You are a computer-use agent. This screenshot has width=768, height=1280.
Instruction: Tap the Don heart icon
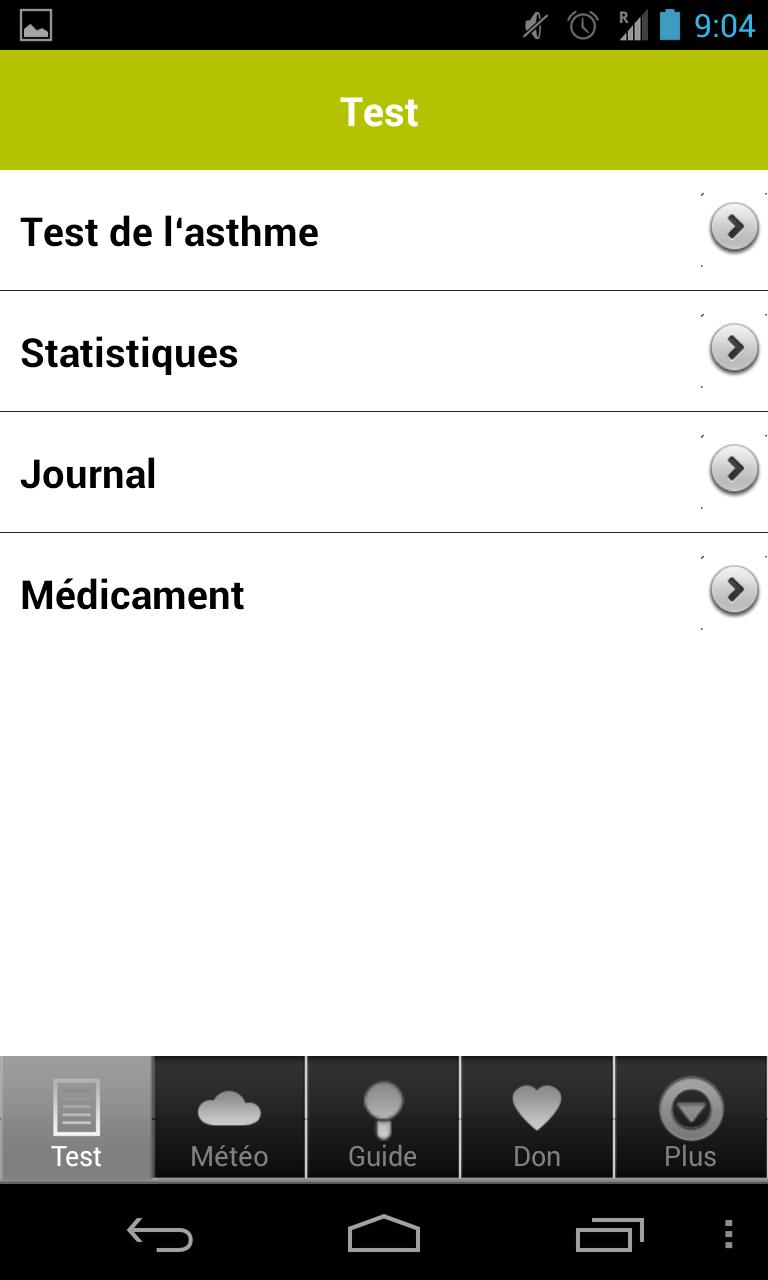pyautogui.click(x=537, y=1103)
